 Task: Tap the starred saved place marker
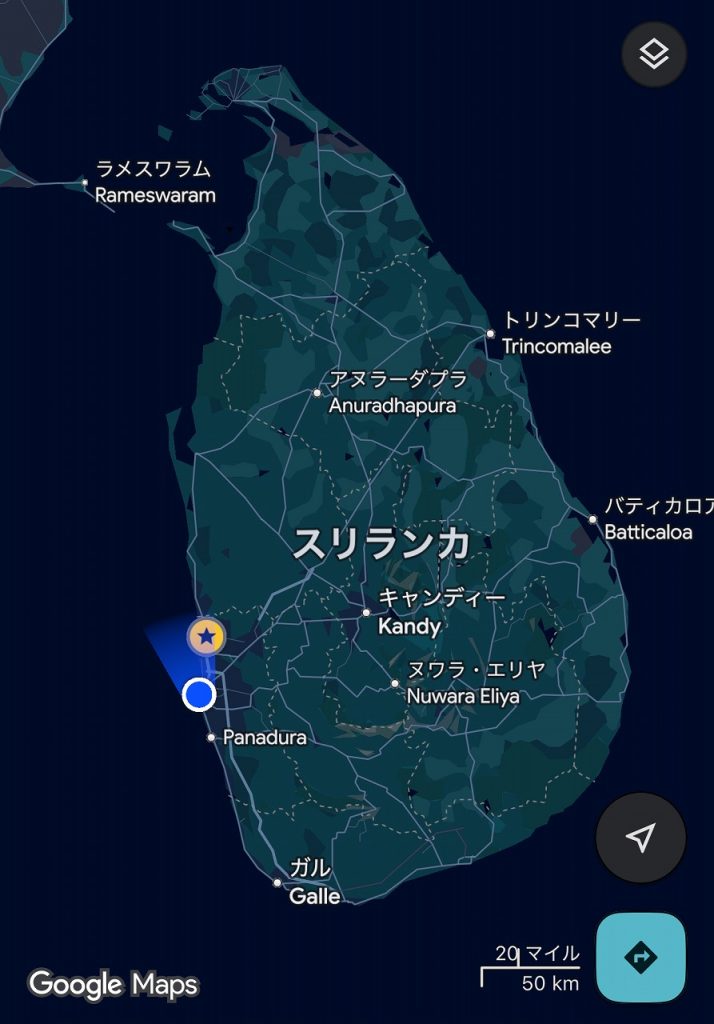206,635
